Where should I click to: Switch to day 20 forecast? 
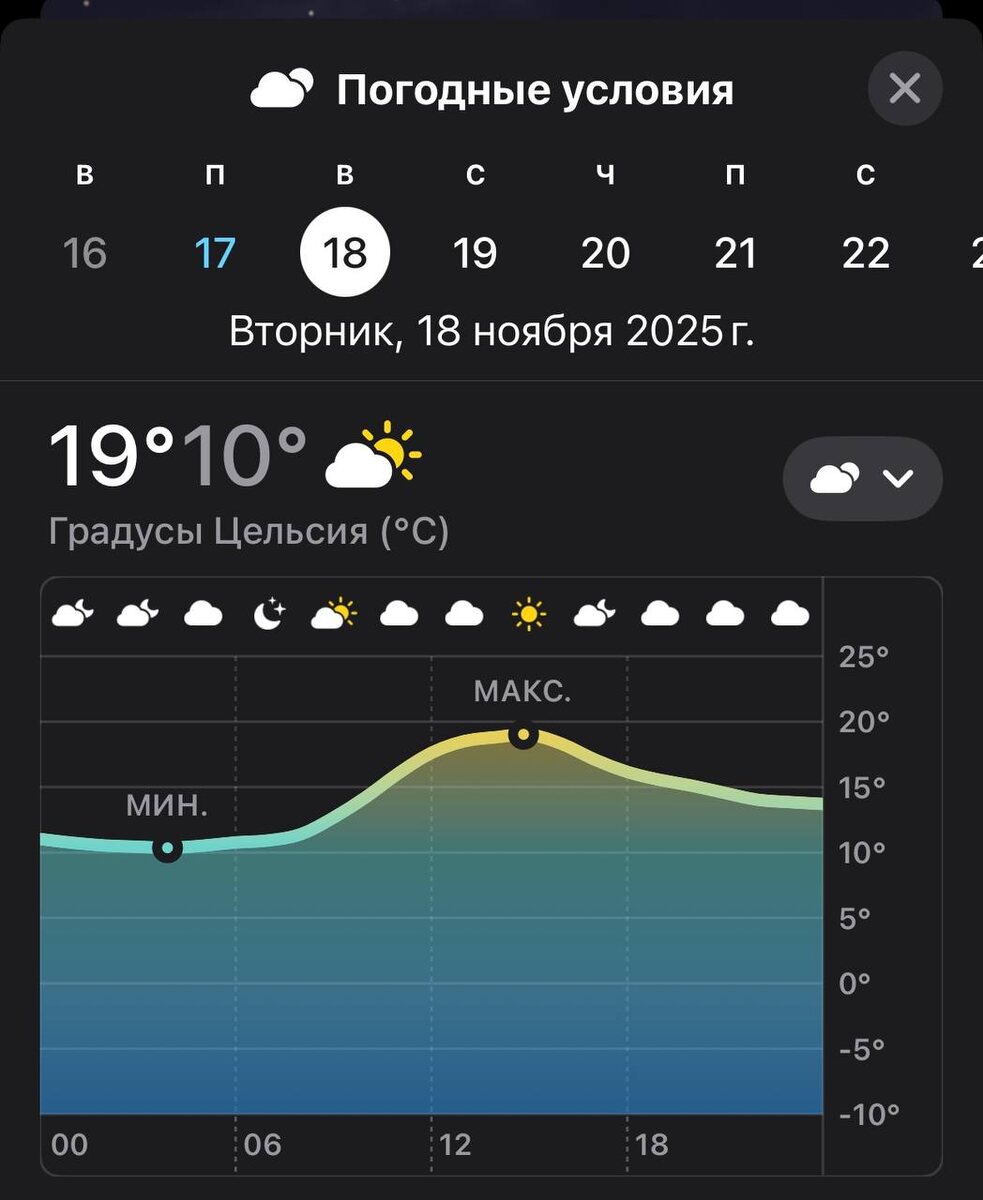pos(605,253)
